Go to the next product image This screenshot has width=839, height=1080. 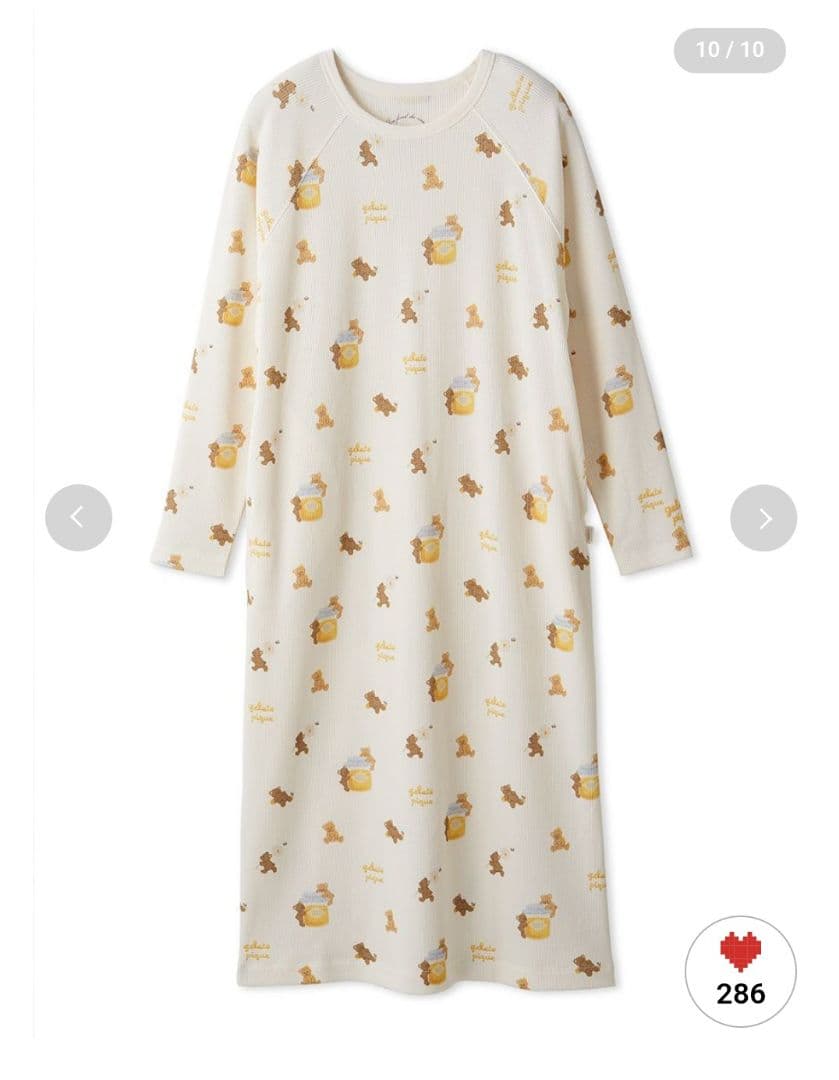point(763,517)
